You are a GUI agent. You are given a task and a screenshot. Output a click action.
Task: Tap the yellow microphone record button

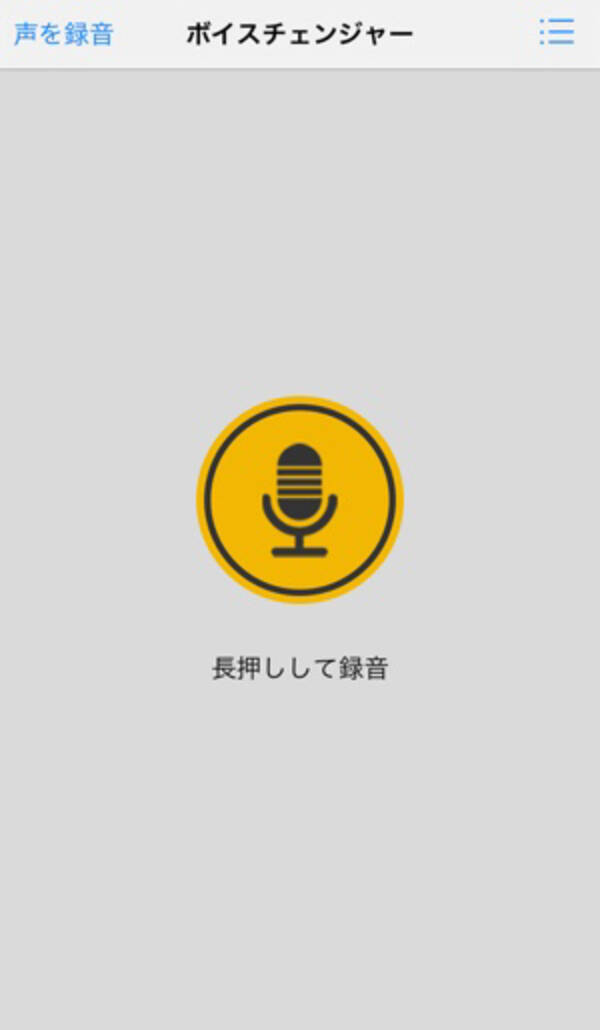[300, 499]
